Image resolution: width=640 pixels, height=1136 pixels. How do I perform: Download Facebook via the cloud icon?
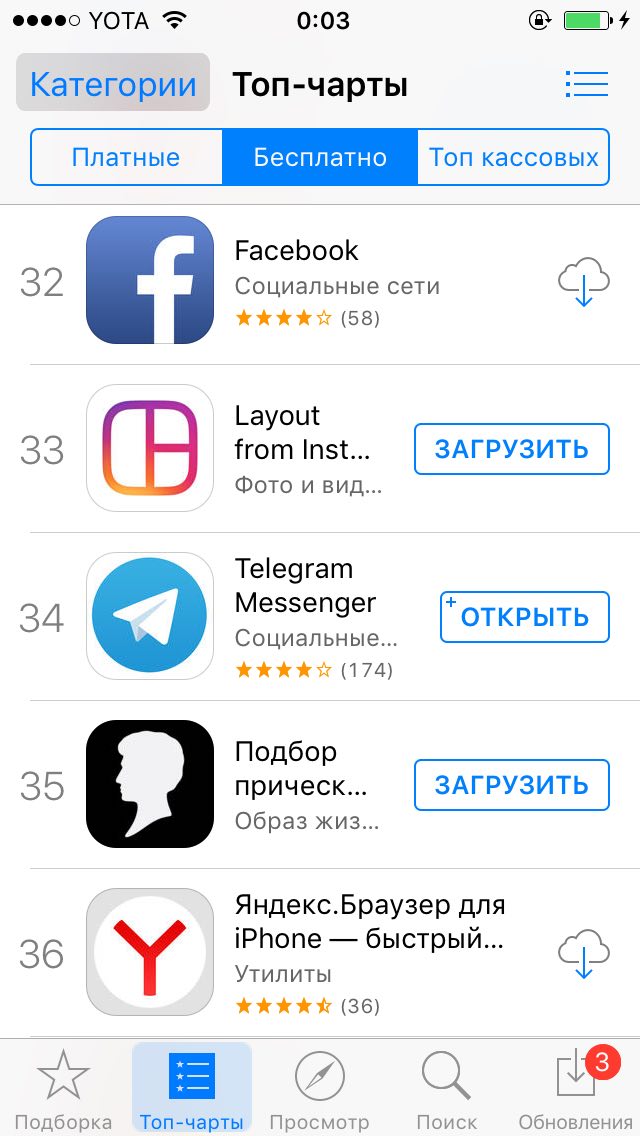(x=583, y=282)
